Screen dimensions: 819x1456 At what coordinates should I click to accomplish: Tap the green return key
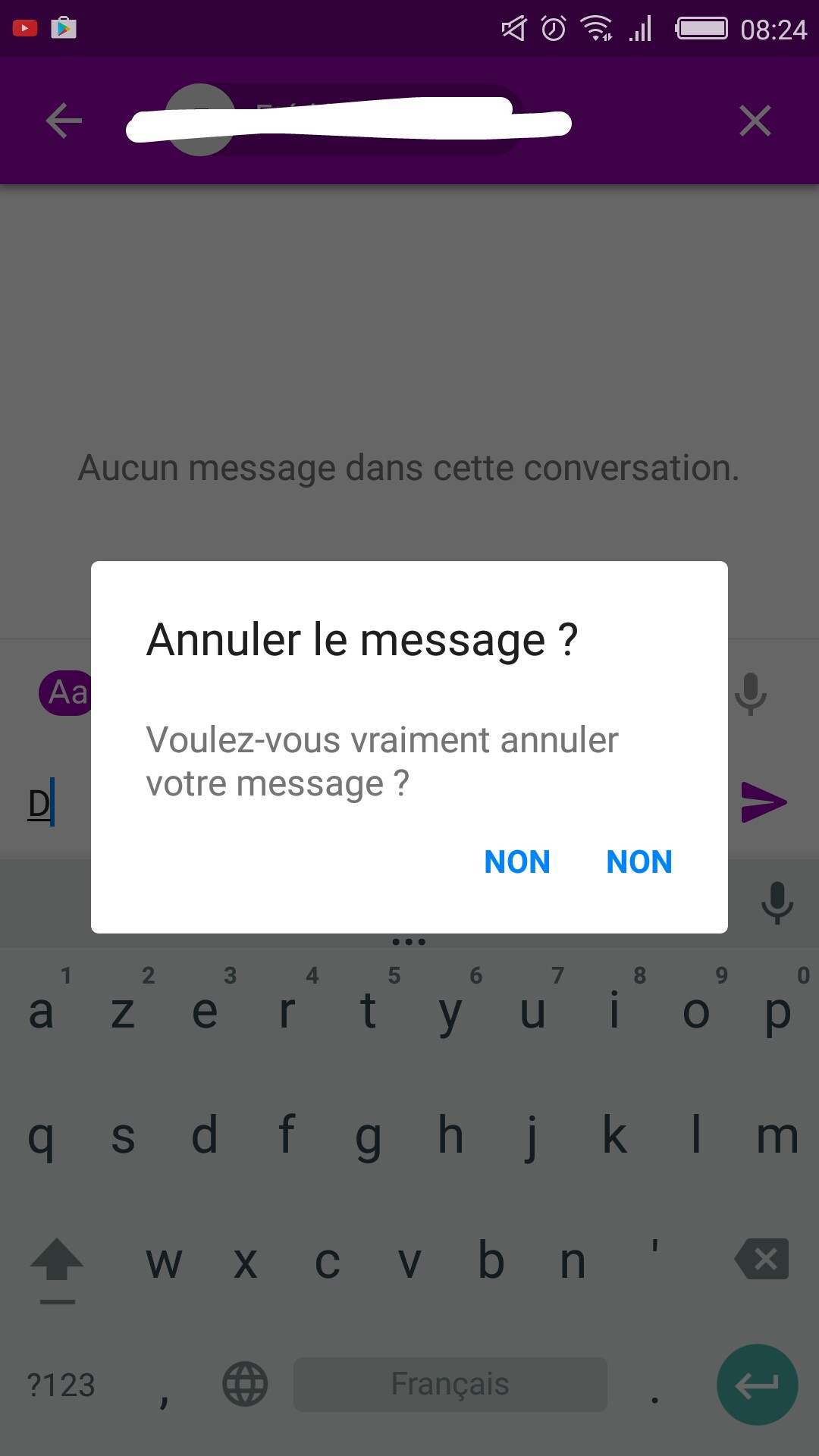click(757, 1385)
